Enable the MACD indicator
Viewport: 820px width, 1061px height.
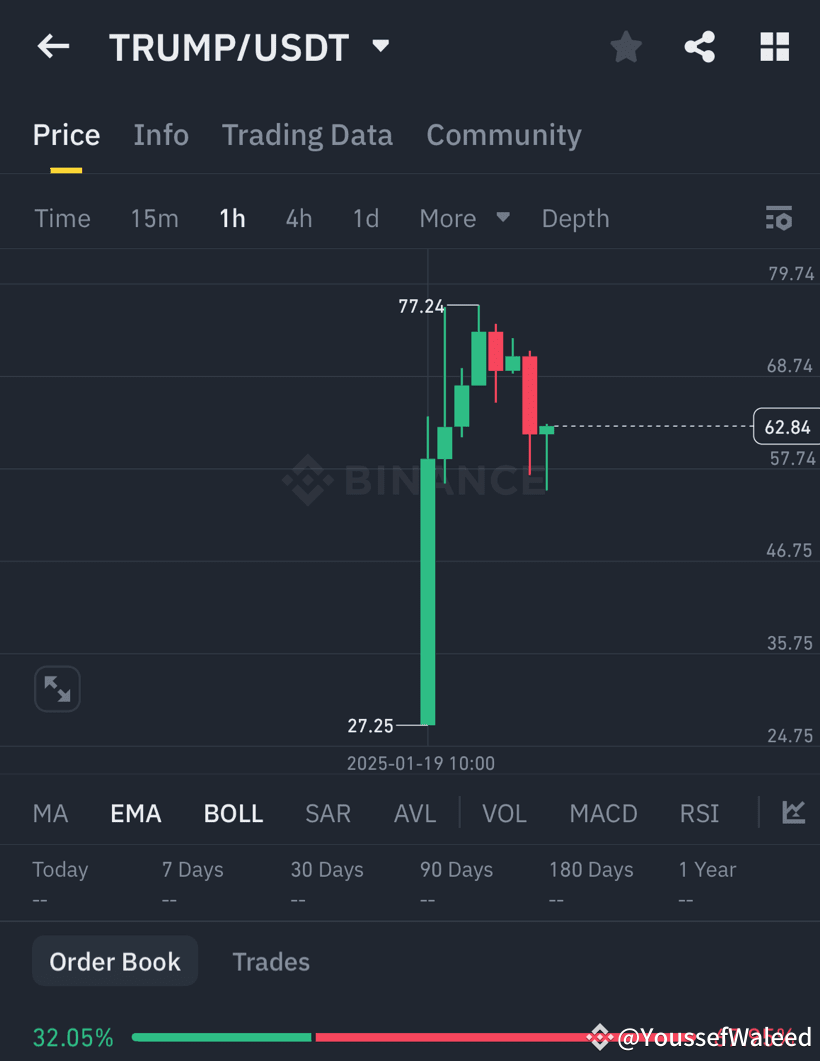tap(603, 813)
